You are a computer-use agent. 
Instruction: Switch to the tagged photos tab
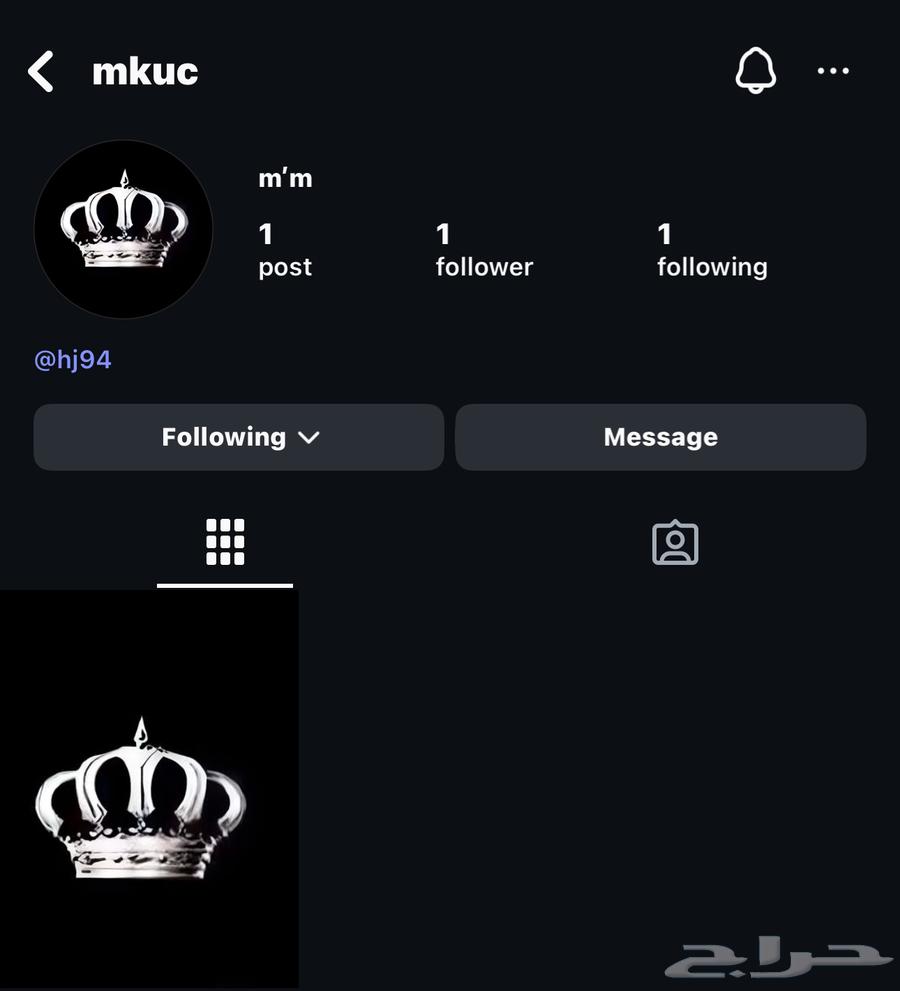click(x=675, y=543)
